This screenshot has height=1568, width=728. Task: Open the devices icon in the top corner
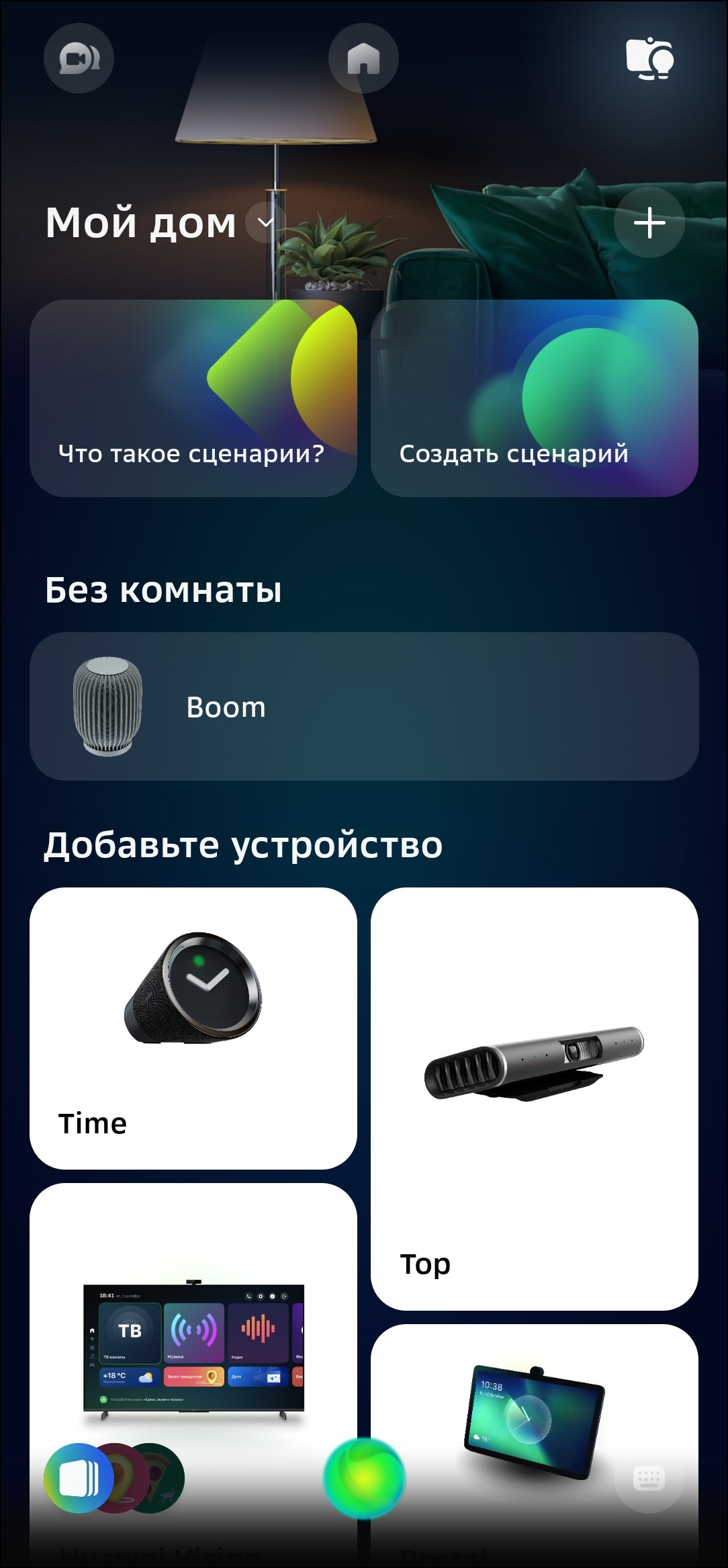tap(649, 59)
